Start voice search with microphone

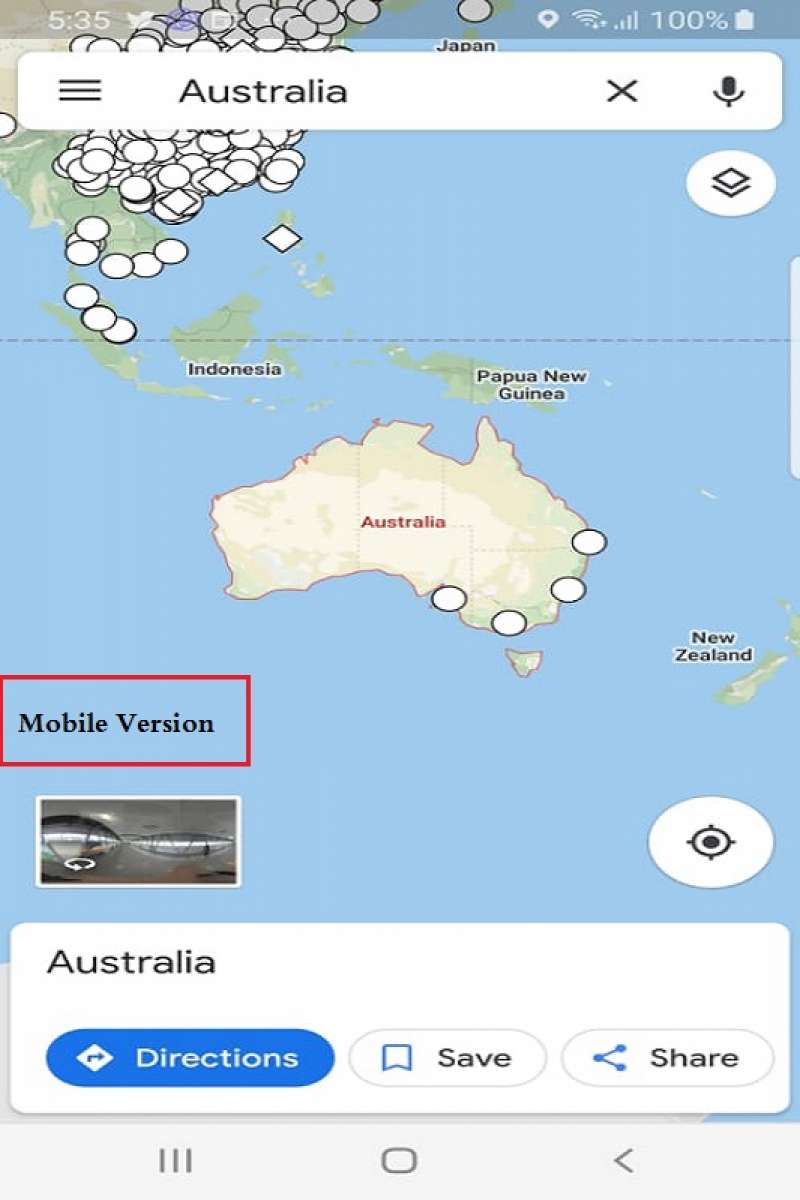(728, 91)
